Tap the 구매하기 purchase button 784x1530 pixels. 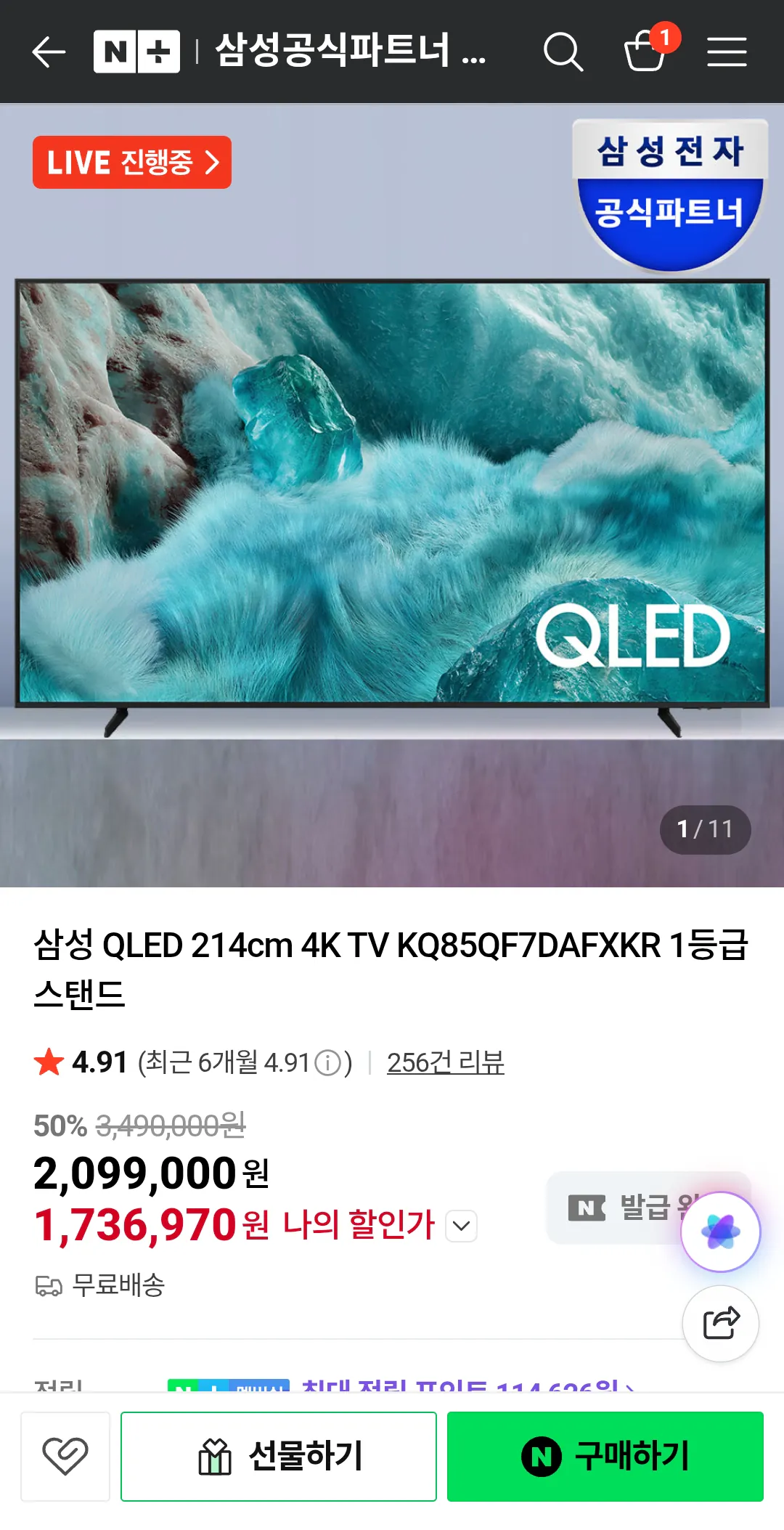pyautogui.click(x=616, y=1456)
